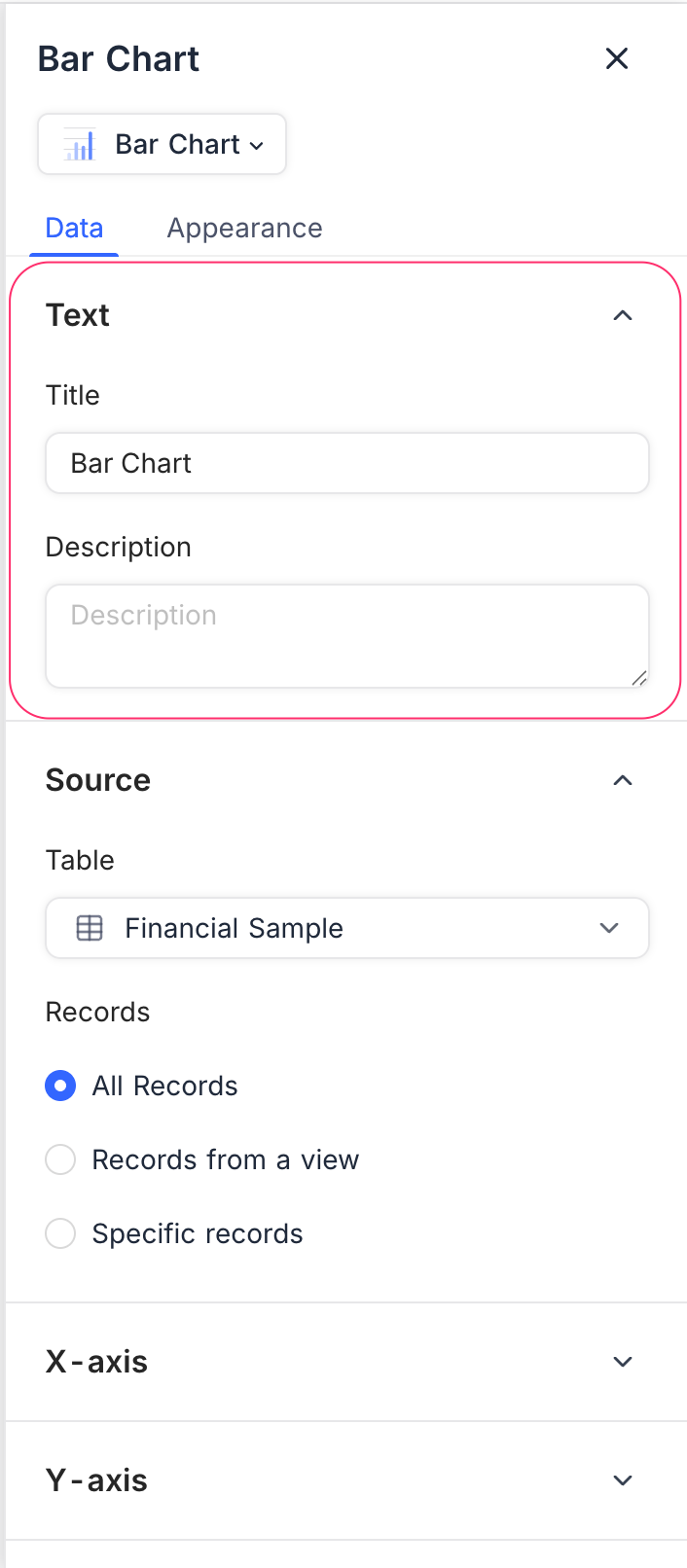687x1568 pixels.
Task: Collapse the Text section
Action: (x=623, y=315)
